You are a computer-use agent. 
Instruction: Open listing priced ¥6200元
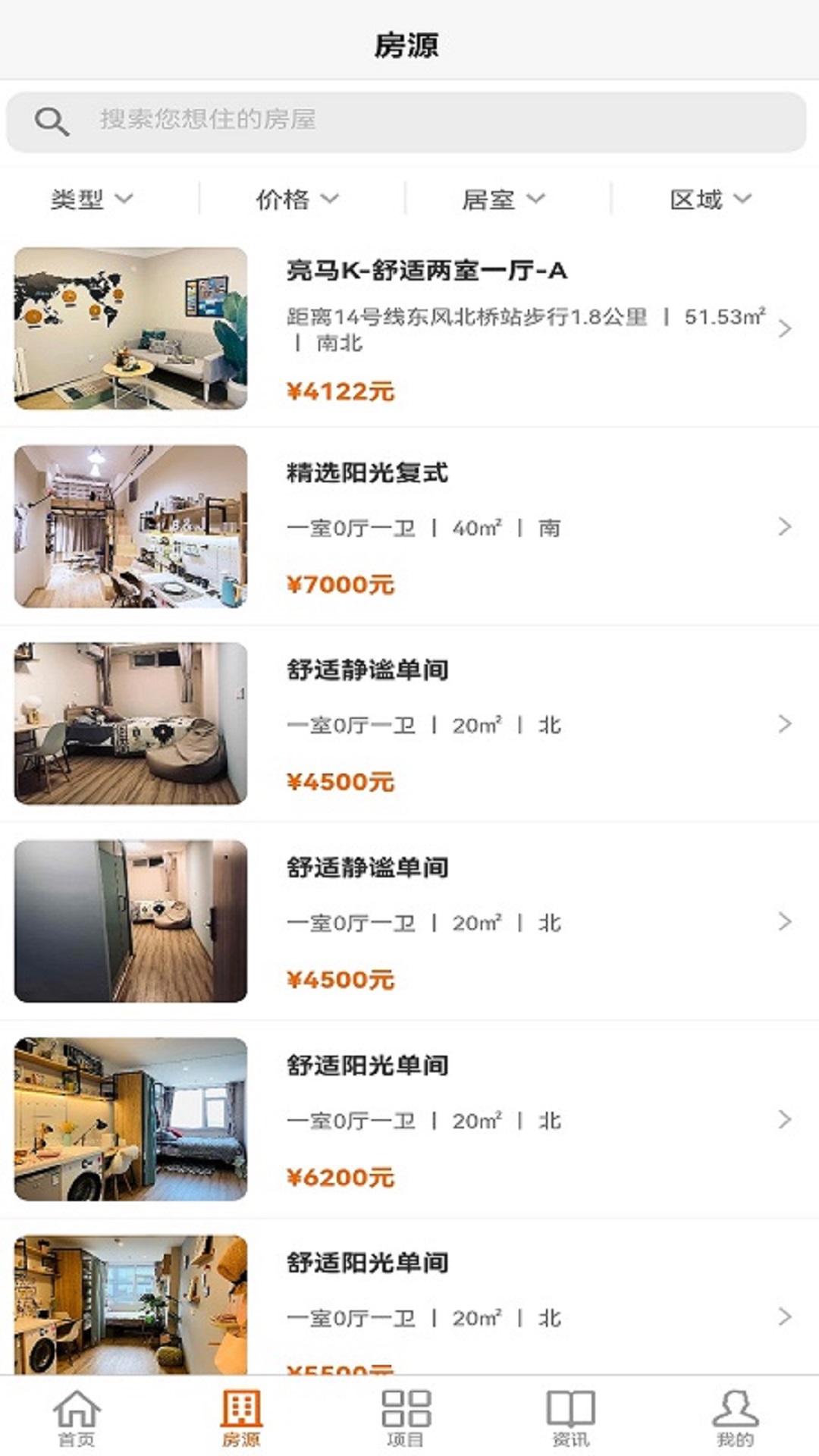click(x=340, y=1176)
